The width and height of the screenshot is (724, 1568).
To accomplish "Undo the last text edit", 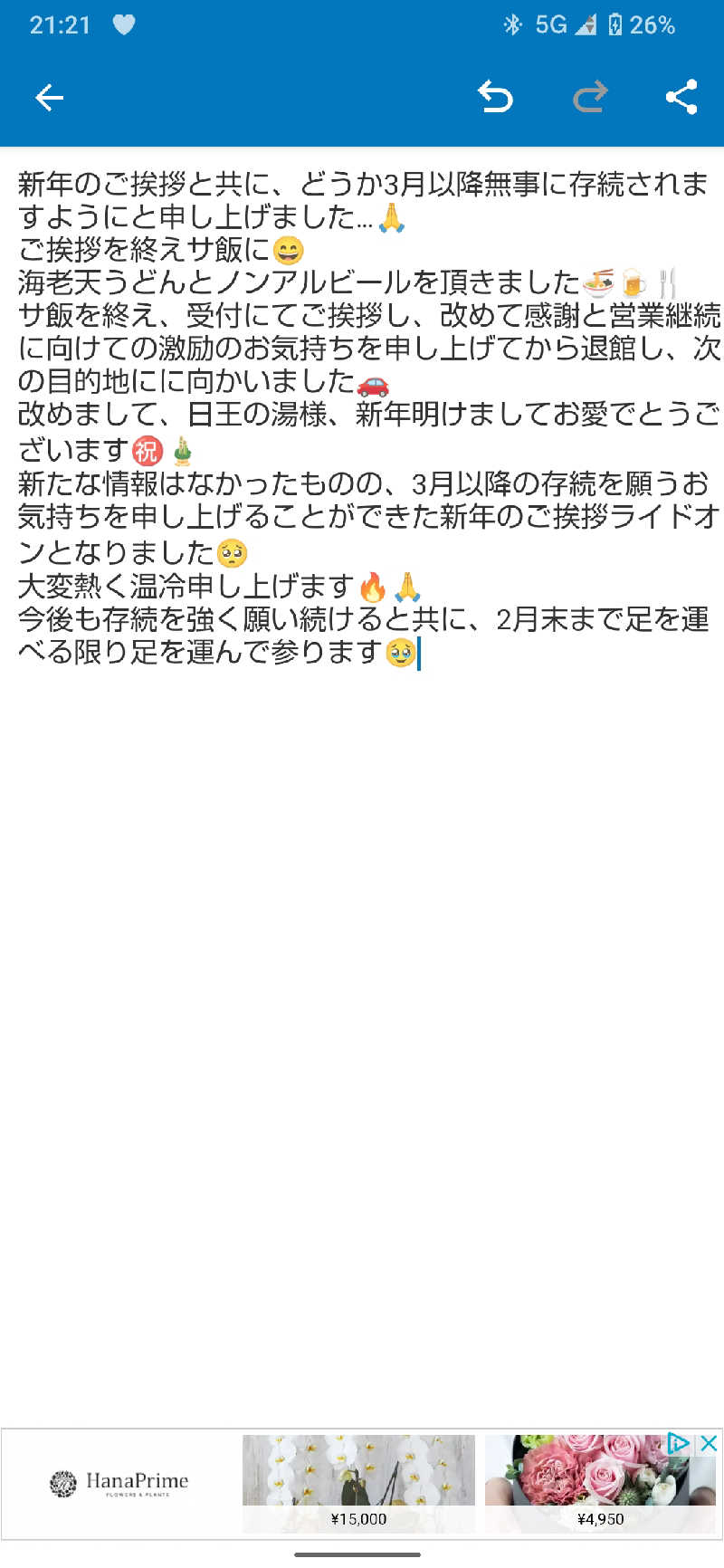I will (x=495, y=97).
